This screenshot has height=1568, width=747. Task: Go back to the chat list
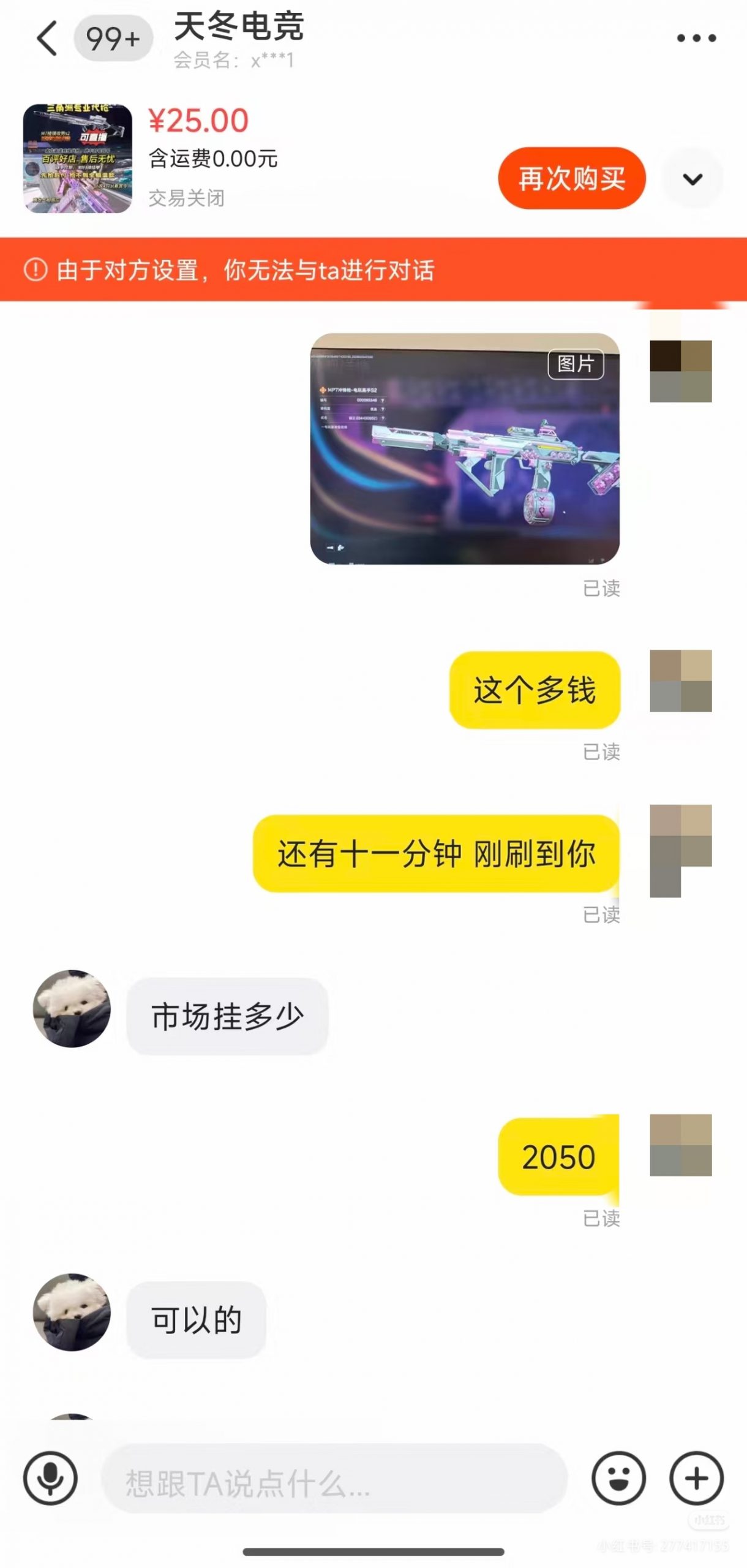click(47, 39)
